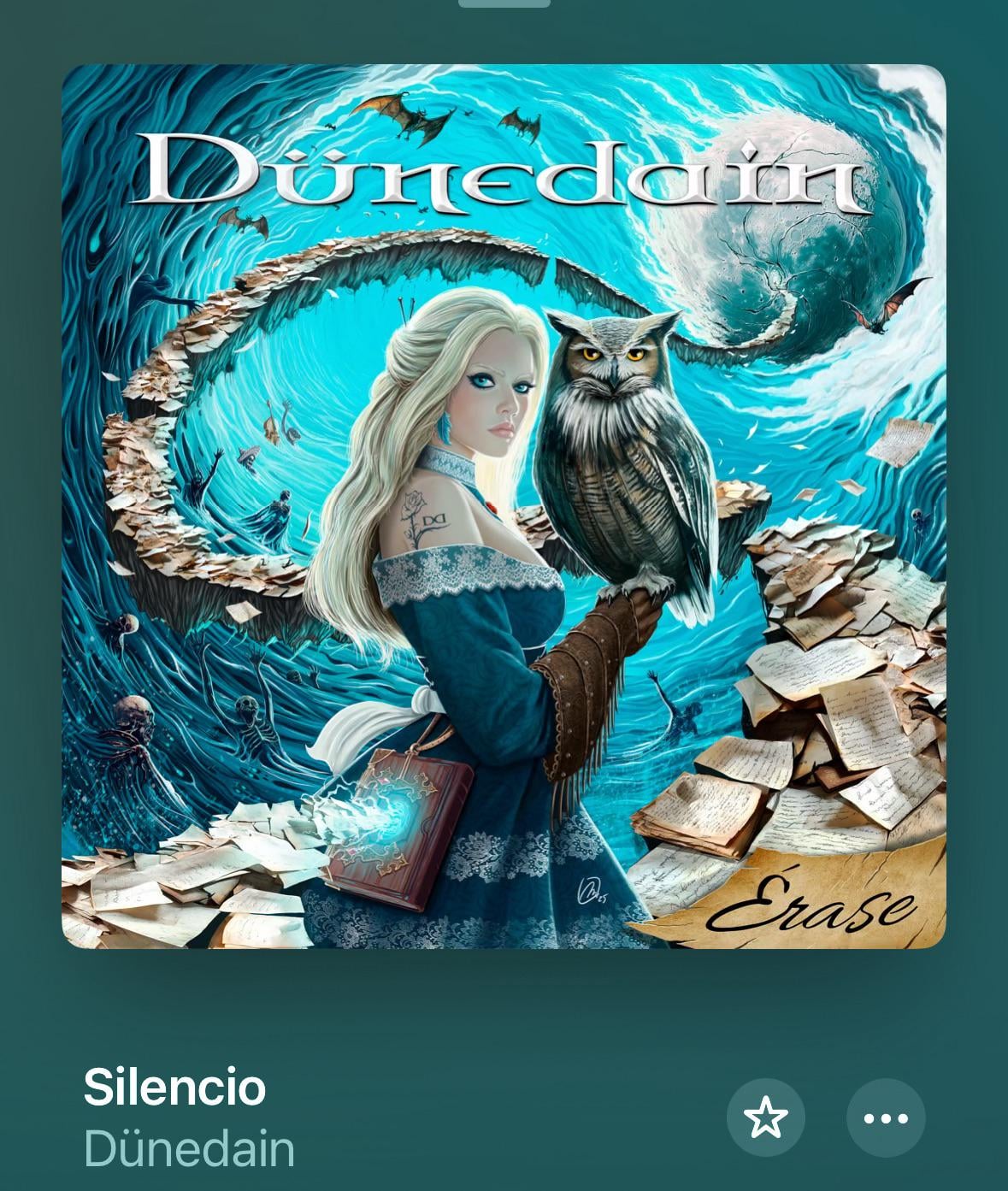This screenshot has width=1008, height=1191.
Task: Tap the Erase album artwork
Action: tap(504, 506)
